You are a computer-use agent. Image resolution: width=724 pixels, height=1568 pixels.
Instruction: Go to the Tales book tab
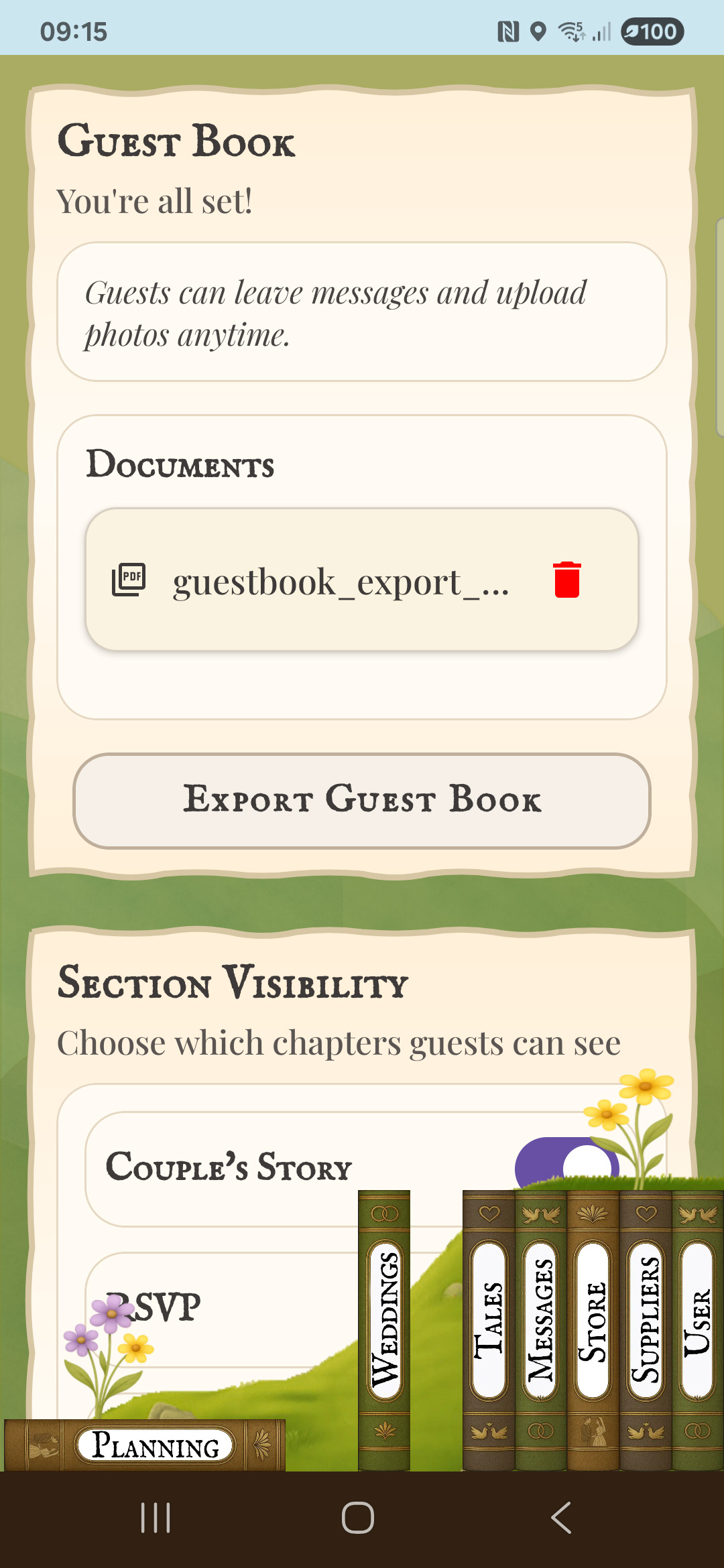tap(489, 1320)
